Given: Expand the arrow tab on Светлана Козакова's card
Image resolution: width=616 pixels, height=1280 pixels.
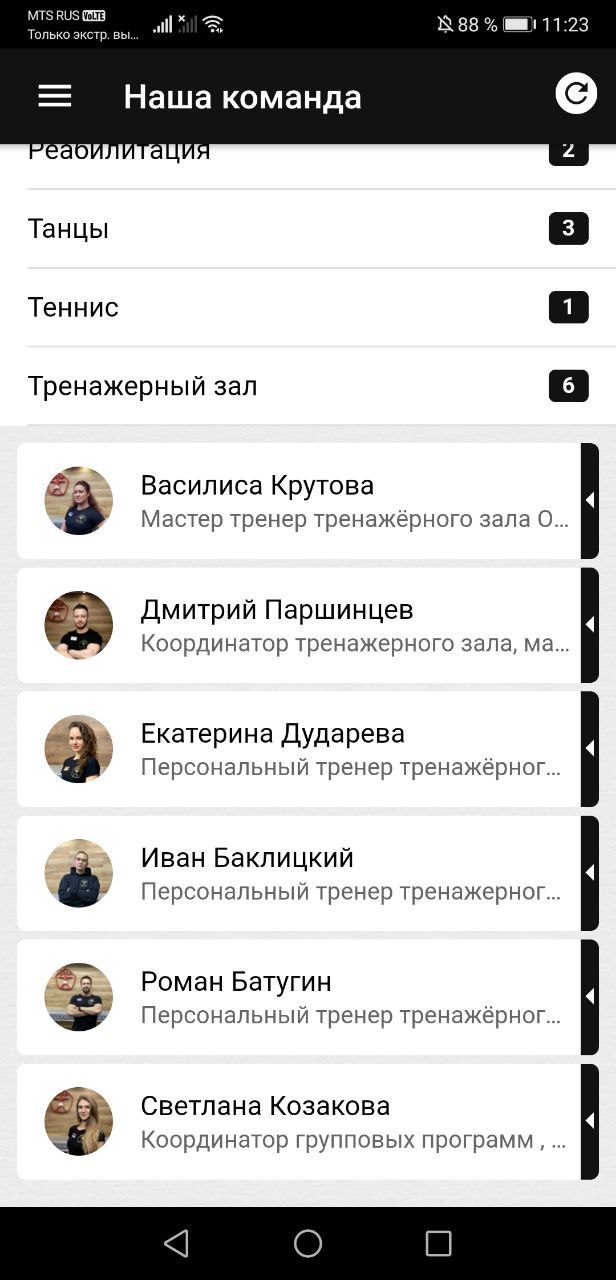Looking at the screenshot, I should tap(590, 1121).
